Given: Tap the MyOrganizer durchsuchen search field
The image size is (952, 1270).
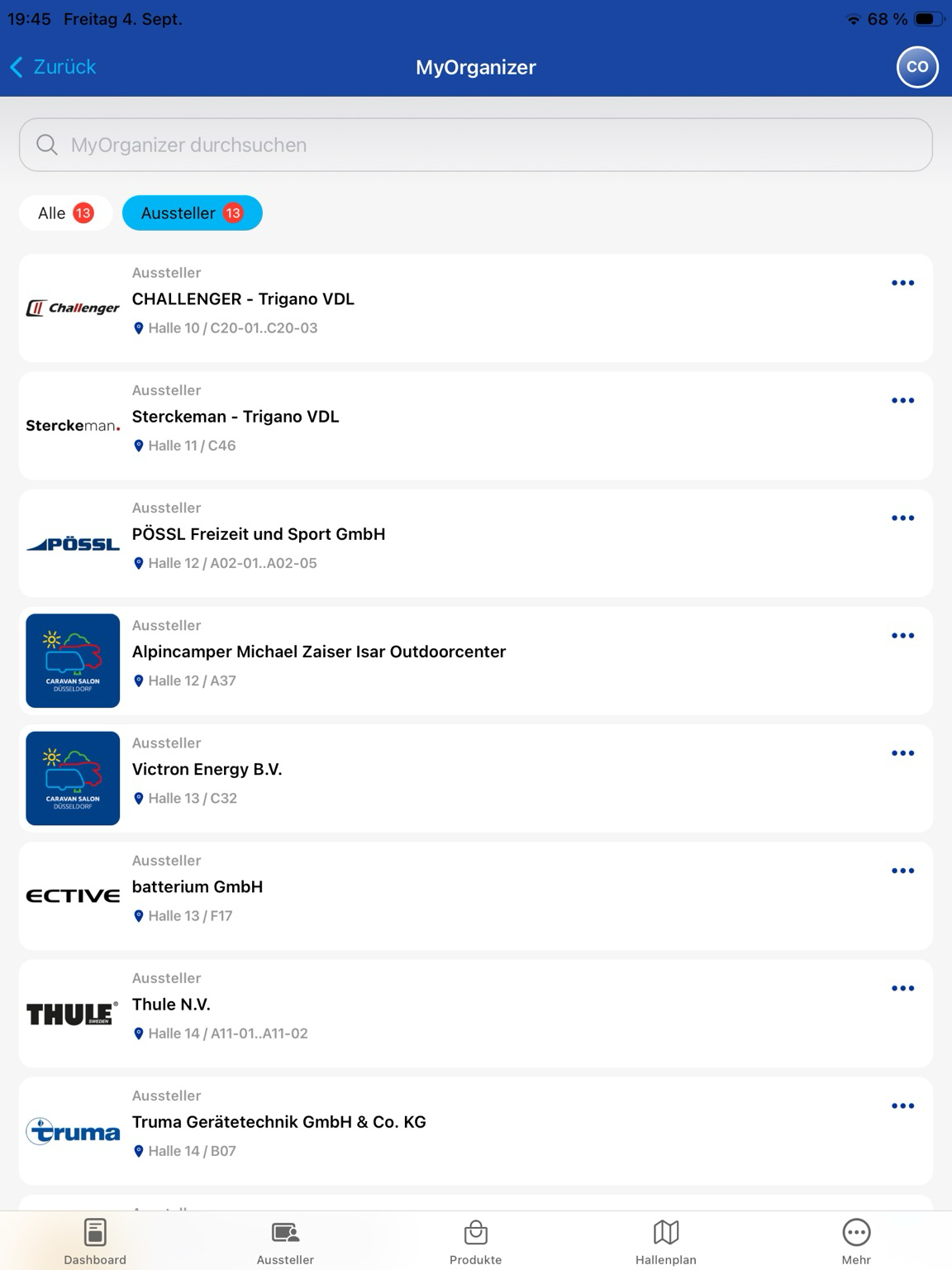Looking at the screenshot, I should (x=476, y=145).
